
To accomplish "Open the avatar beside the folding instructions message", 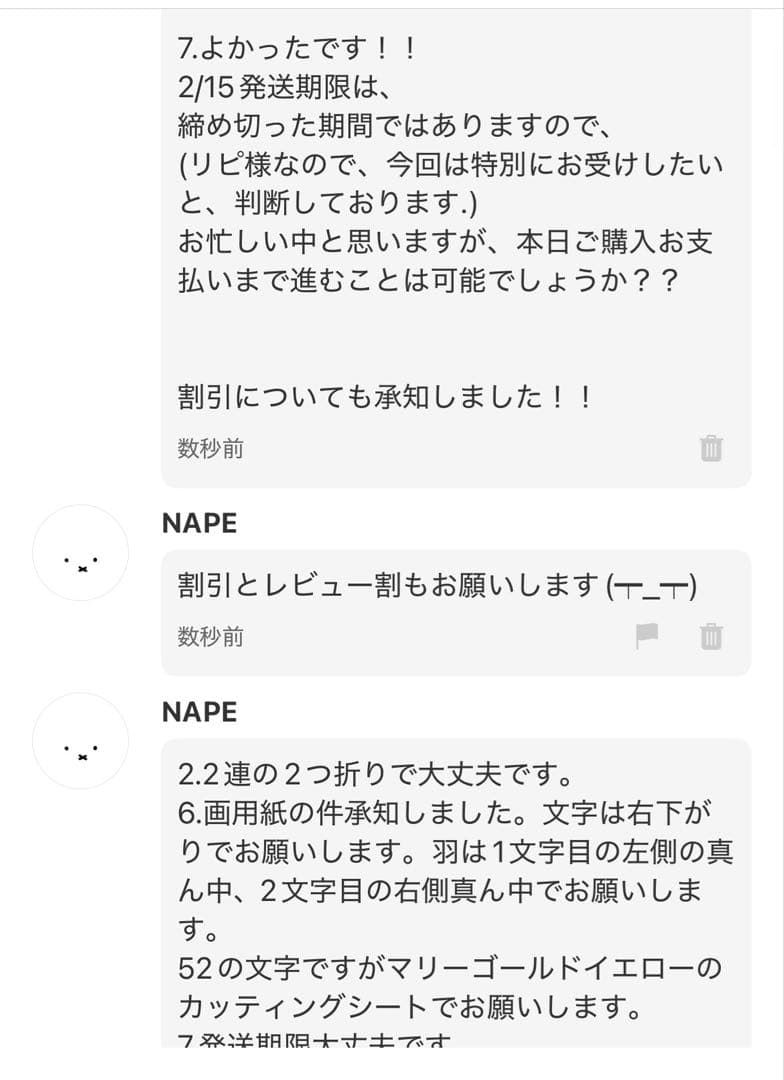I will (79, 741).
